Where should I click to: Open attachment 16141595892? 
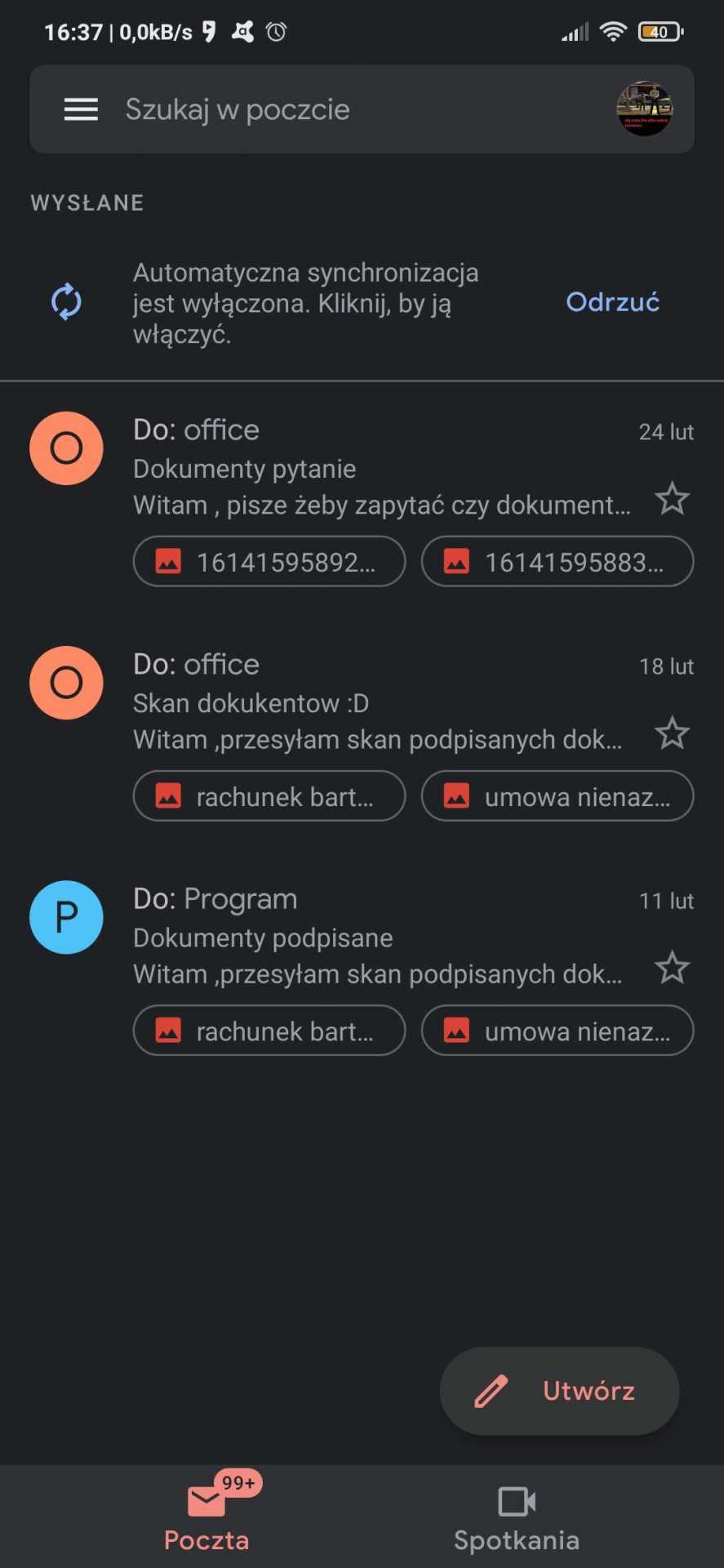269,562
